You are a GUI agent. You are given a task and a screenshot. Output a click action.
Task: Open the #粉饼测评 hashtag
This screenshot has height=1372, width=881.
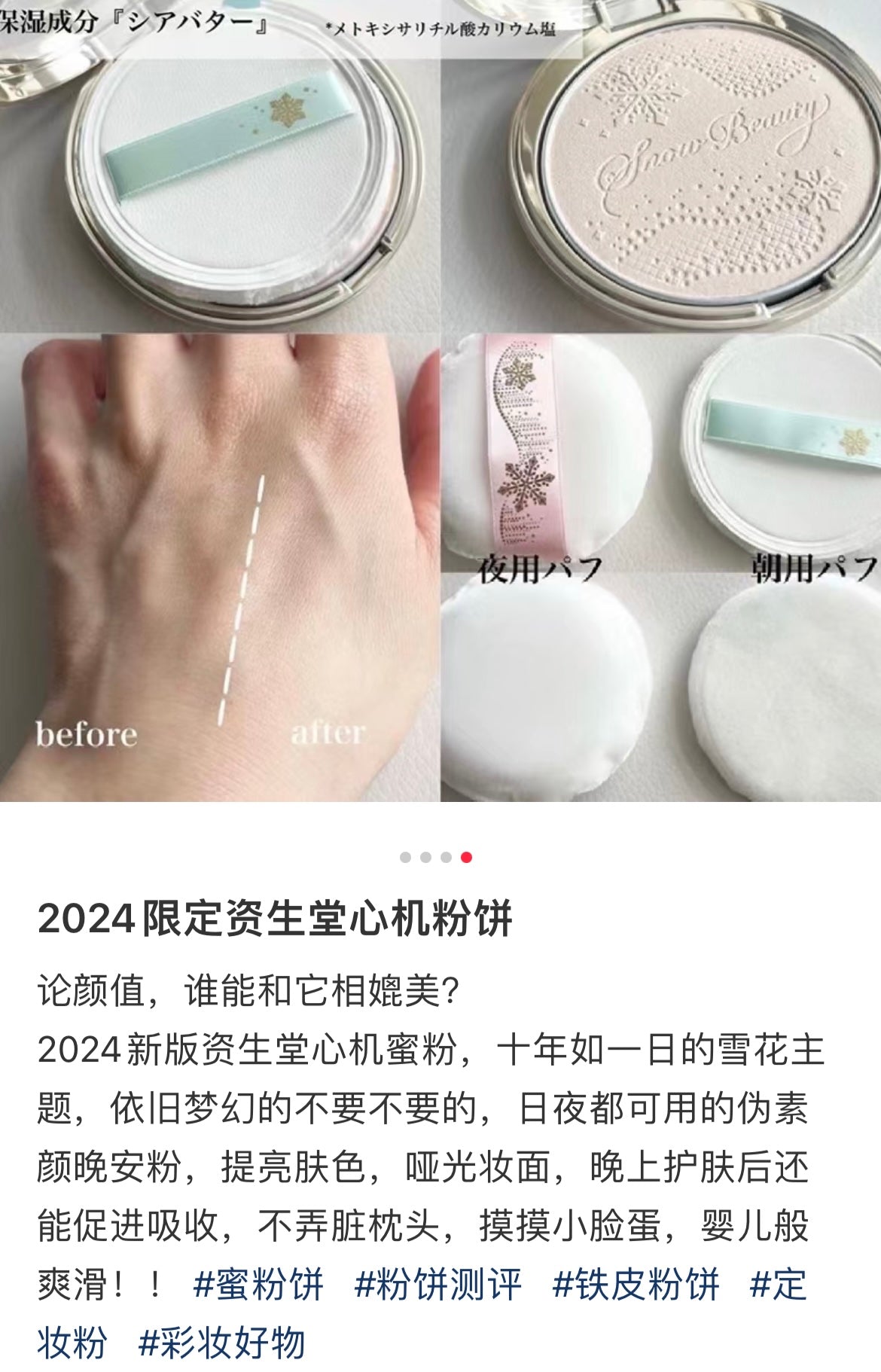(x=437, y=1285)
